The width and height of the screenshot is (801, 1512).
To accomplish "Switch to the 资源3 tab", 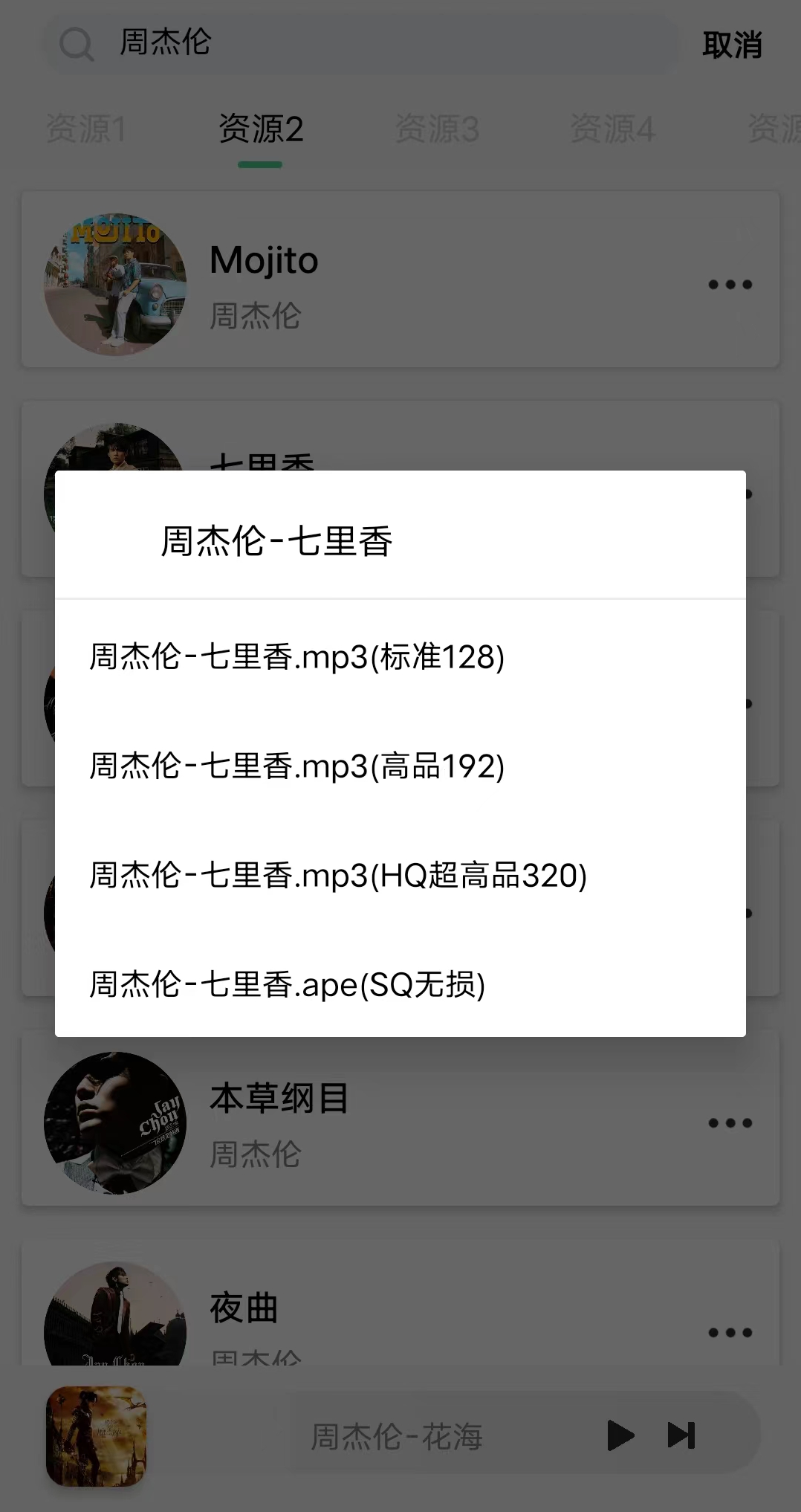I will (x=438, y=128).
